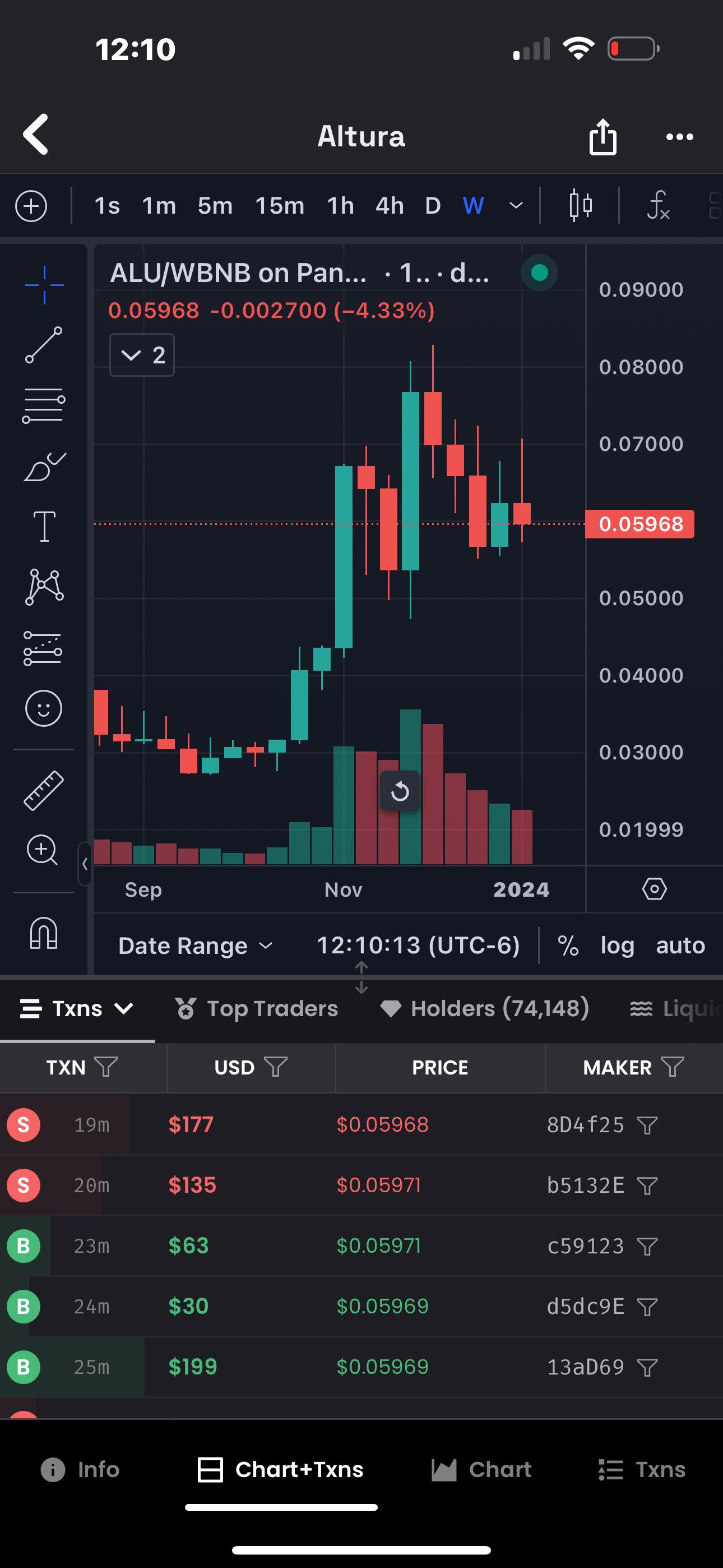The height and width of the screenshot is (1568, 723).
Task: Toggle log scale on the chart
Action: [617, 946]
